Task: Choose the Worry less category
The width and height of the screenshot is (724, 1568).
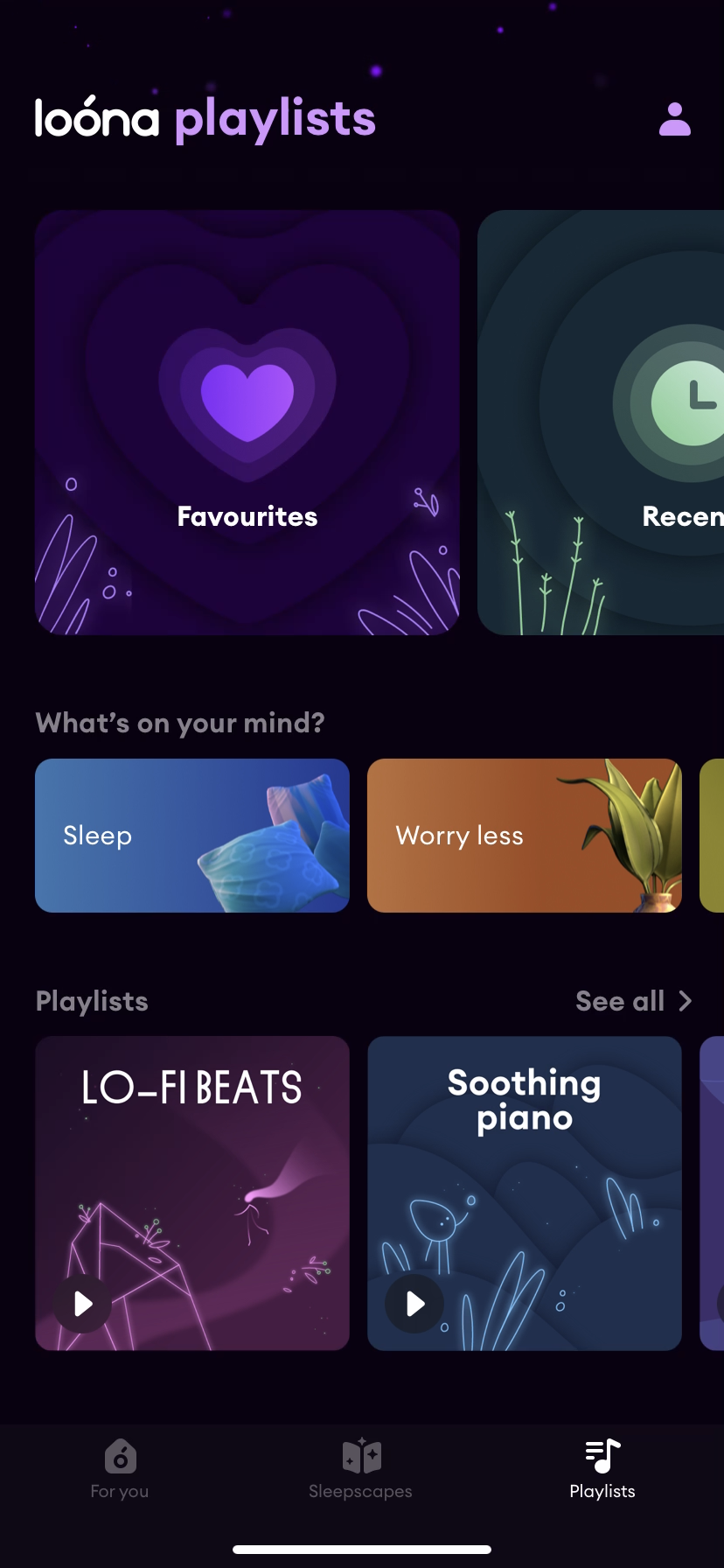Action: pos(524,836)
